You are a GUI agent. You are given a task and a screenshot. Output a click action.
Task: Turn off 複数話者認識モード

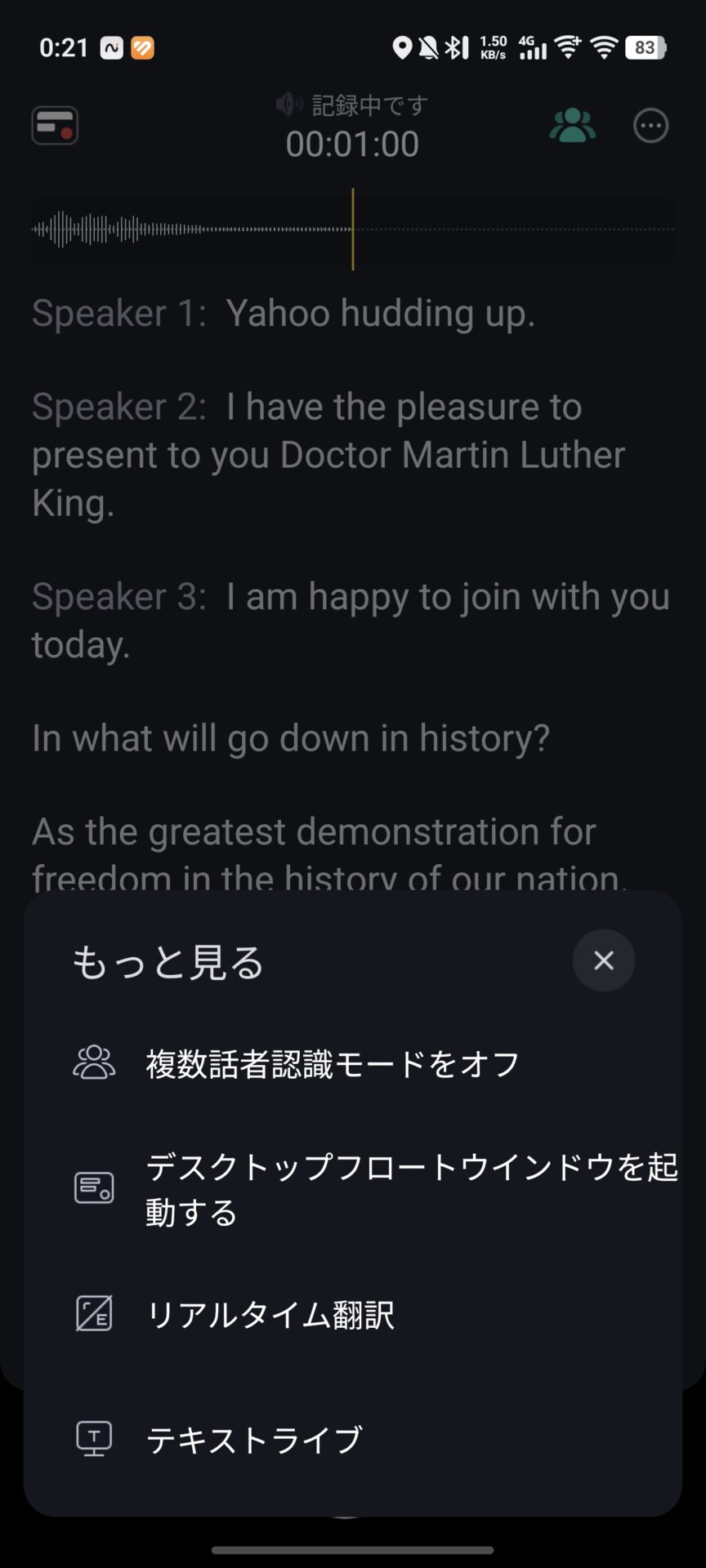pyautogui.click(x=353, y=1064)
